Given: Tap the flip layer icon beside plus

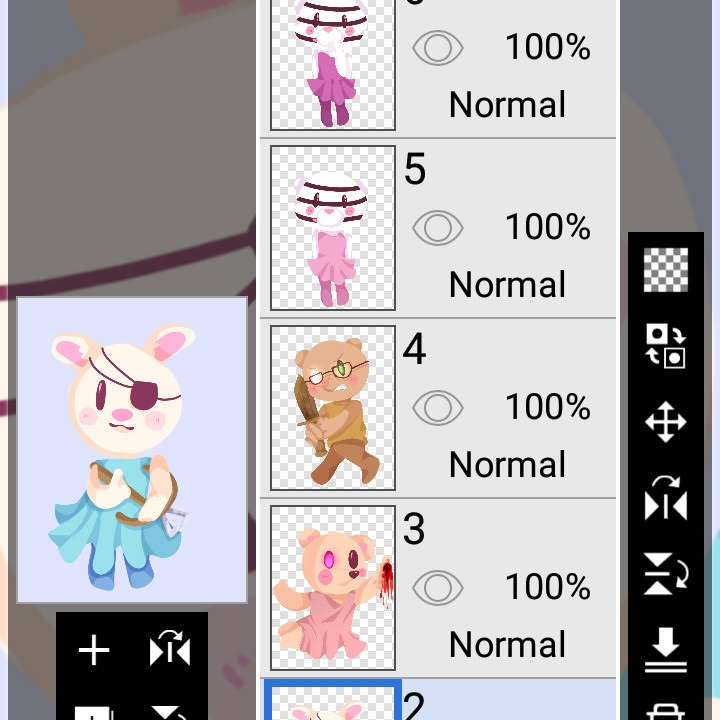Looking at the screenshot, I should [x=169, y=651].
